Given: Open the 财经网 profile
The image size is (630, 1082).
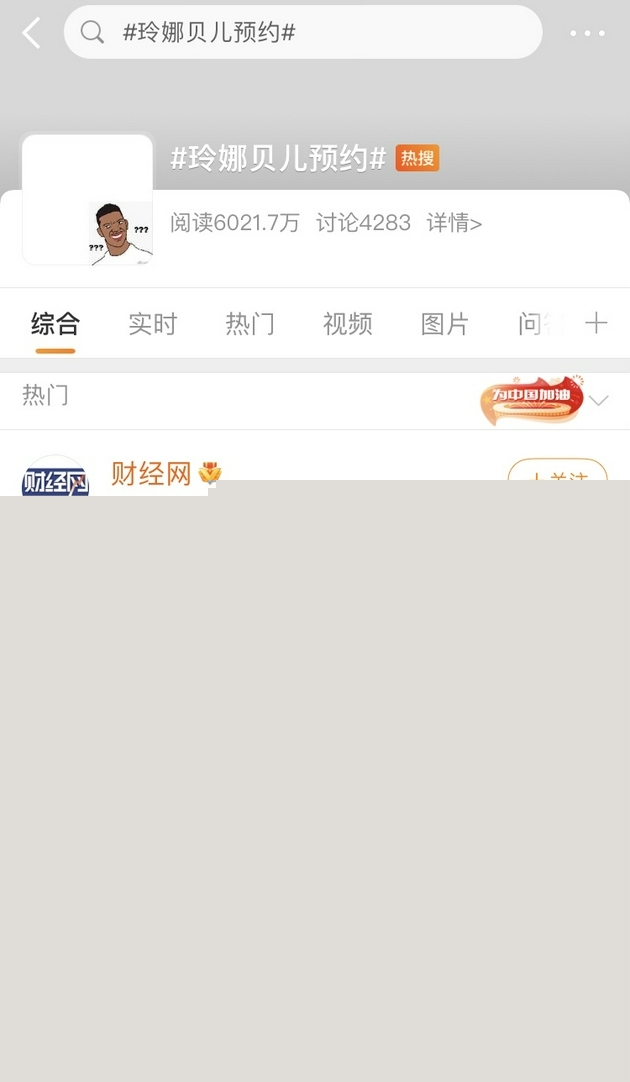Looking at the screenshot, I should click(150, 472).
